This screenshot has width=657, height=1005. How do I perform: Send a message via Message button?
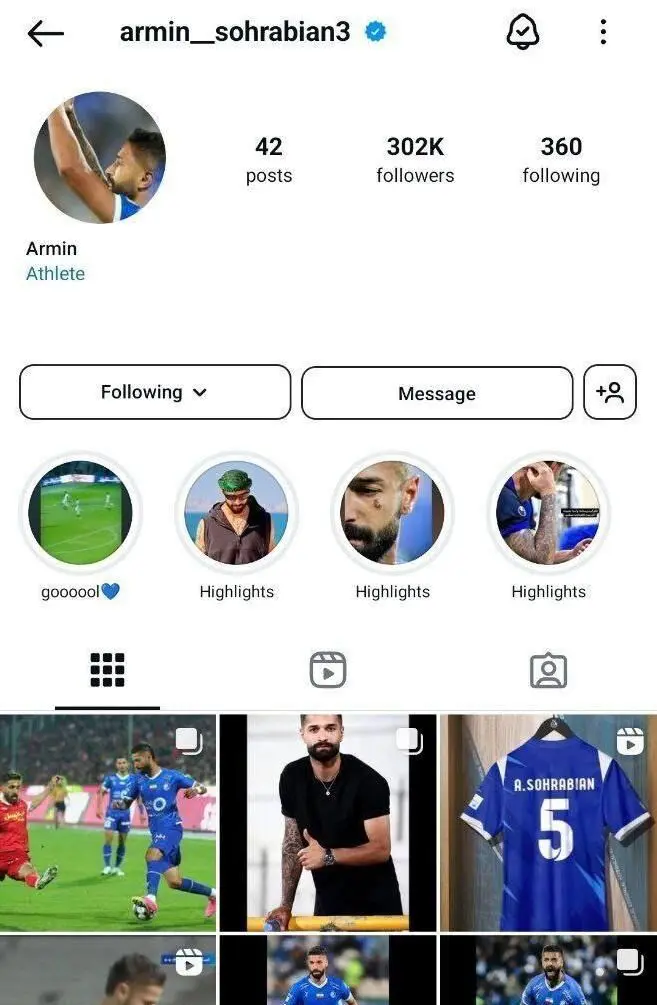(x=437, y=393)
